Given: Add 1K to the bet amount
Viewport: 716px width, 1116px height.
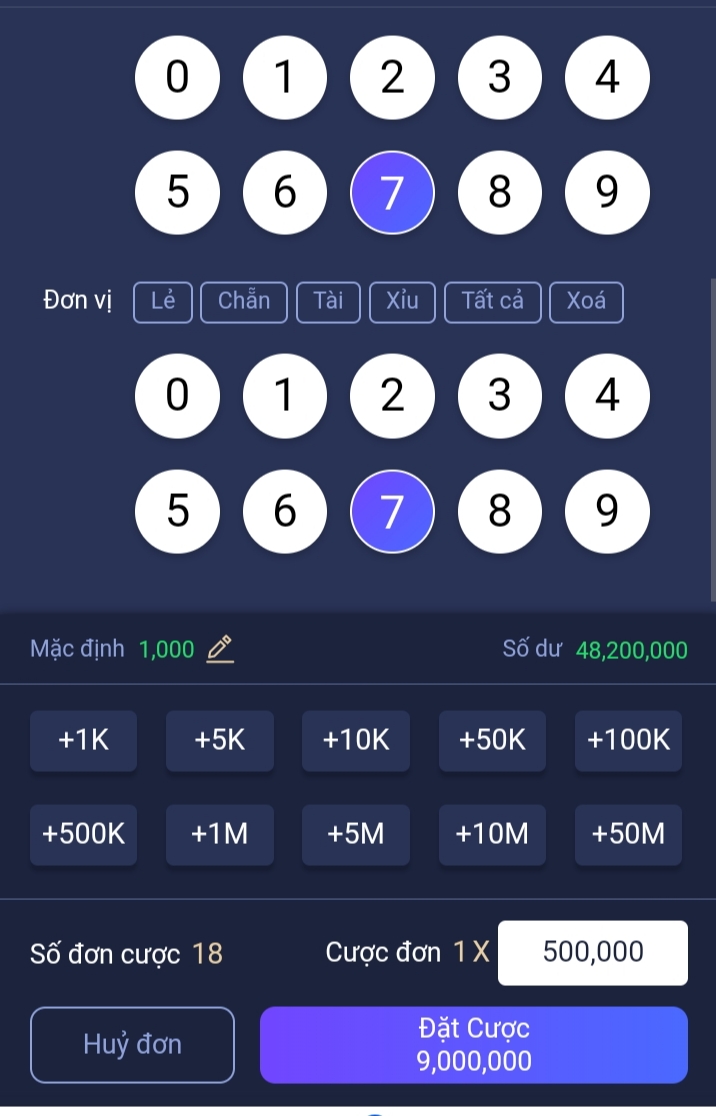Looking at the screenshot, I should coord(83,740).
